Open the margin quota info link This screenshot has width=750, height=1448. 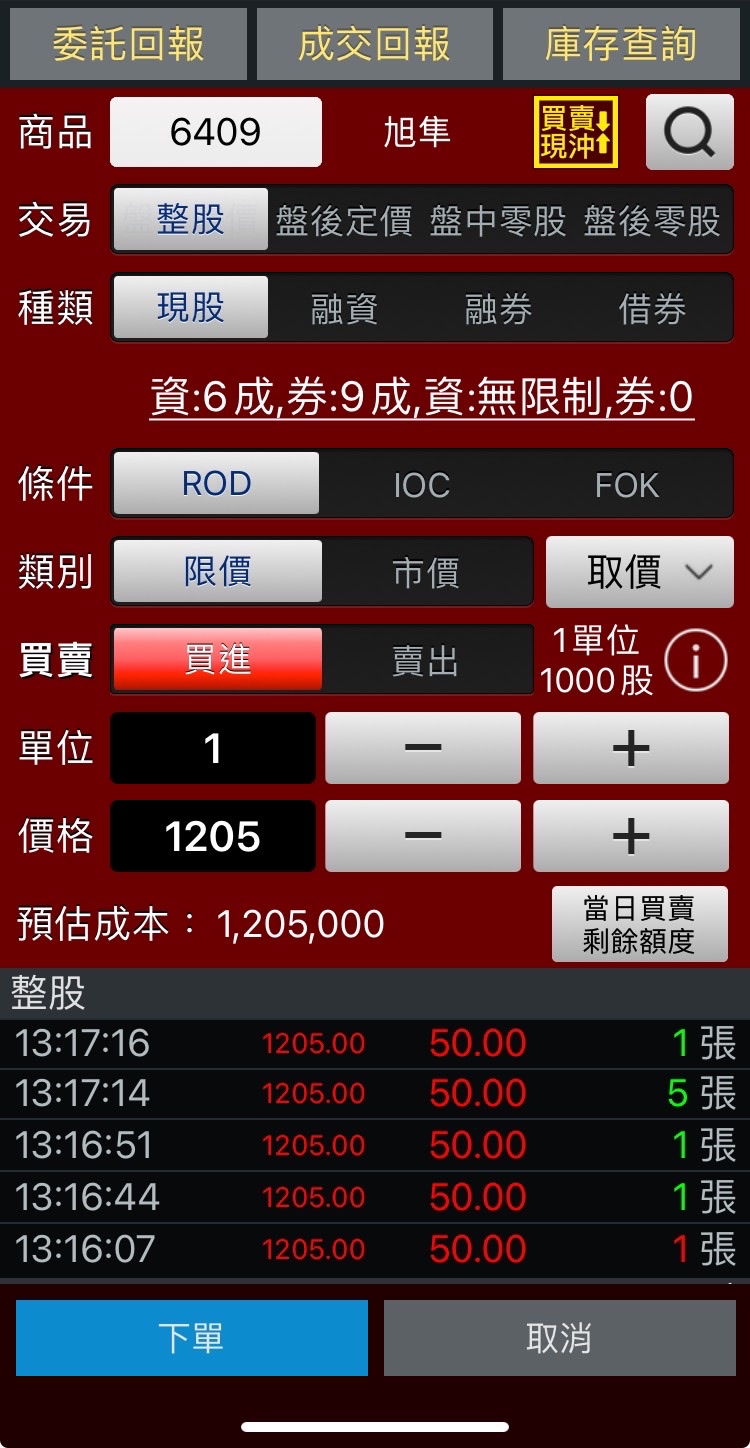[x=421, y=397]
